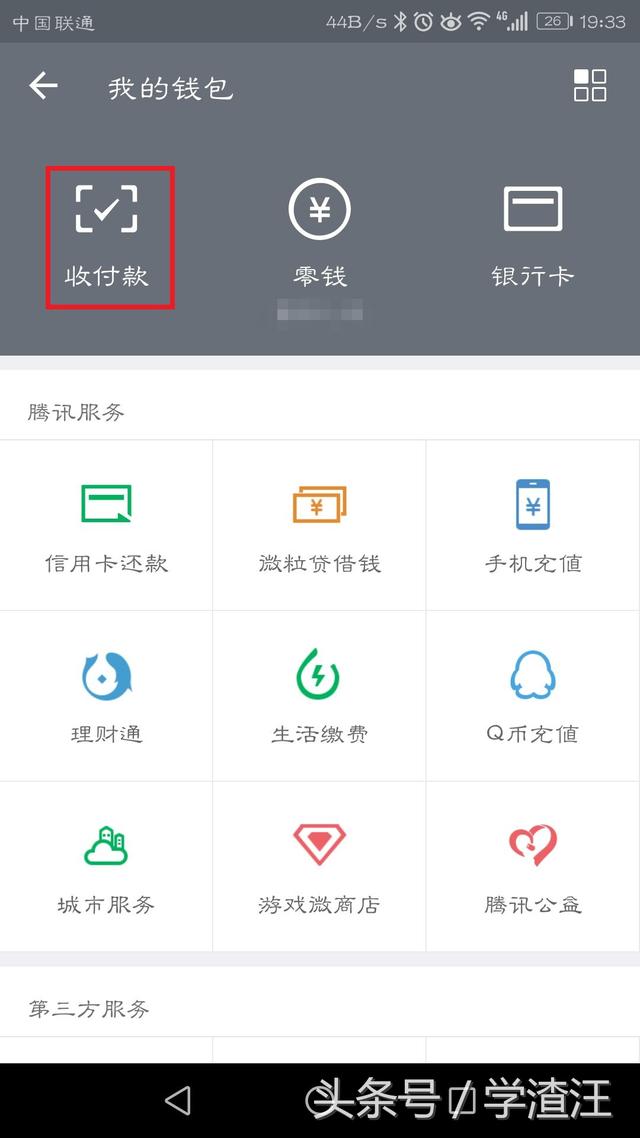Viewport: 640px width, 1138px height.
Task: Open 信用卡还款 service
Action: tap(106, 526)
